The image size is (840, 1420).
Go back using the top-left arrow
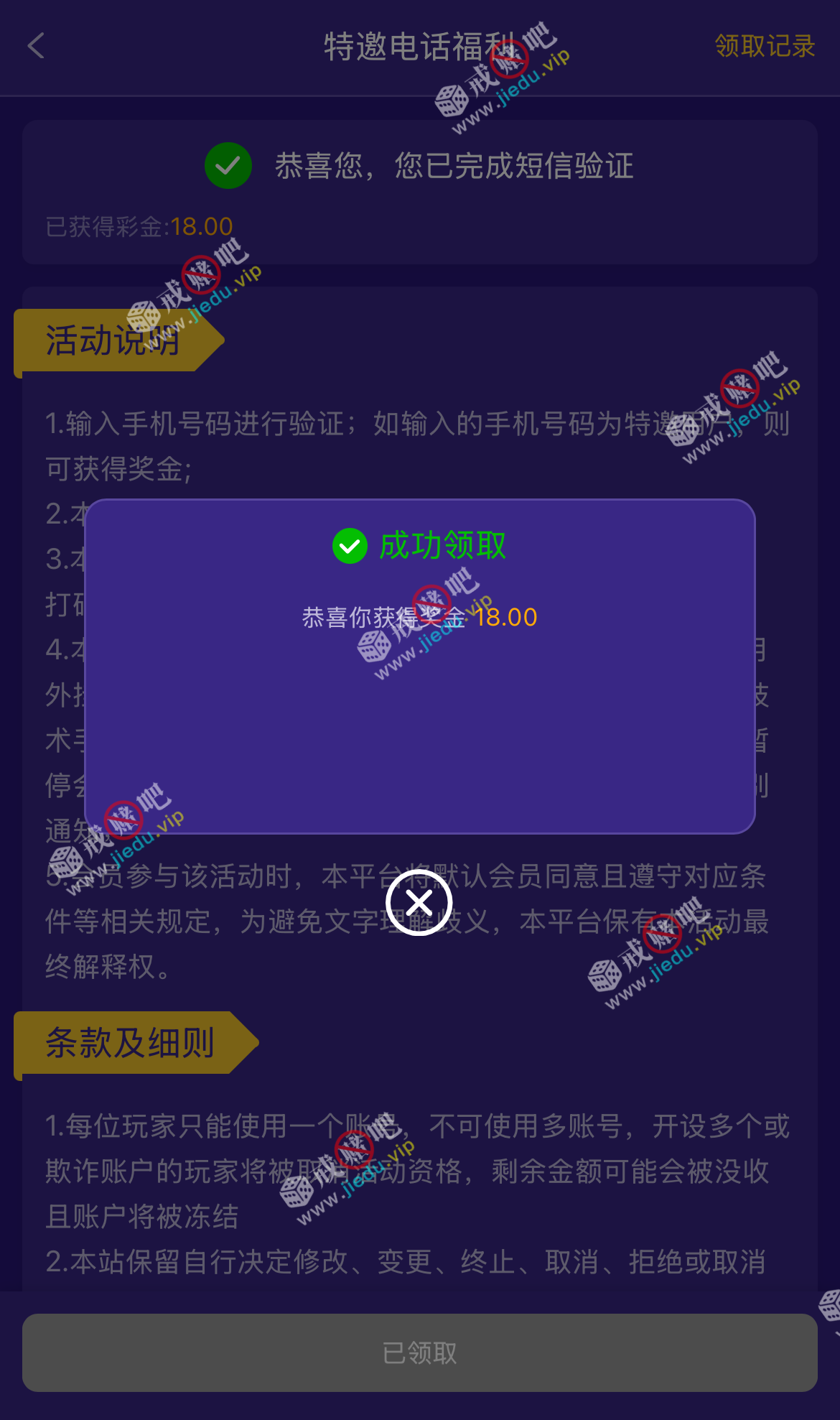(37, 47)
